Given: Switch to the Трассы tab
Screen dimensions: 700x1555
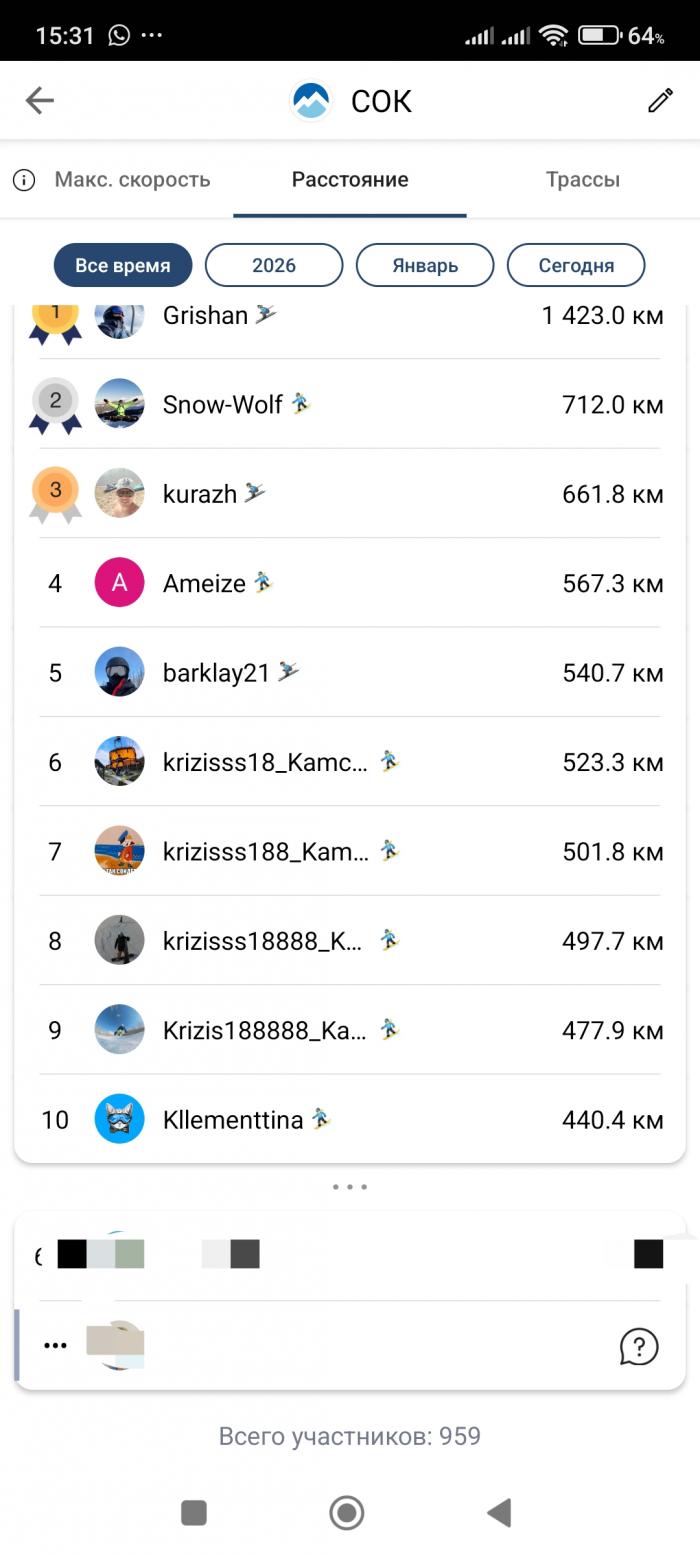Looking at the screenshot, I should point(582,180).
